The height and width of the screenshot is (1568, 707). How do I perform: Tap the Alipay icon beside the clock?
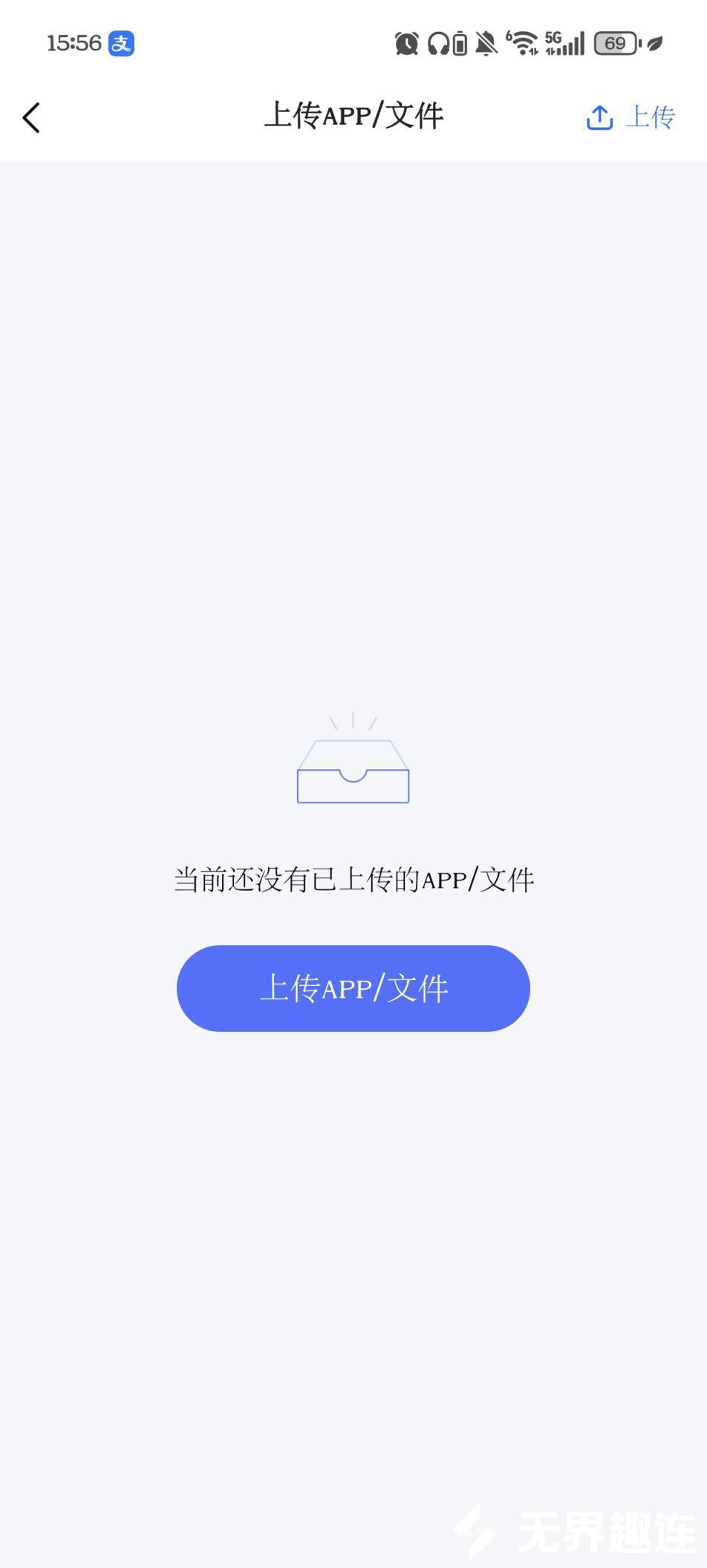tap(121, 43)
